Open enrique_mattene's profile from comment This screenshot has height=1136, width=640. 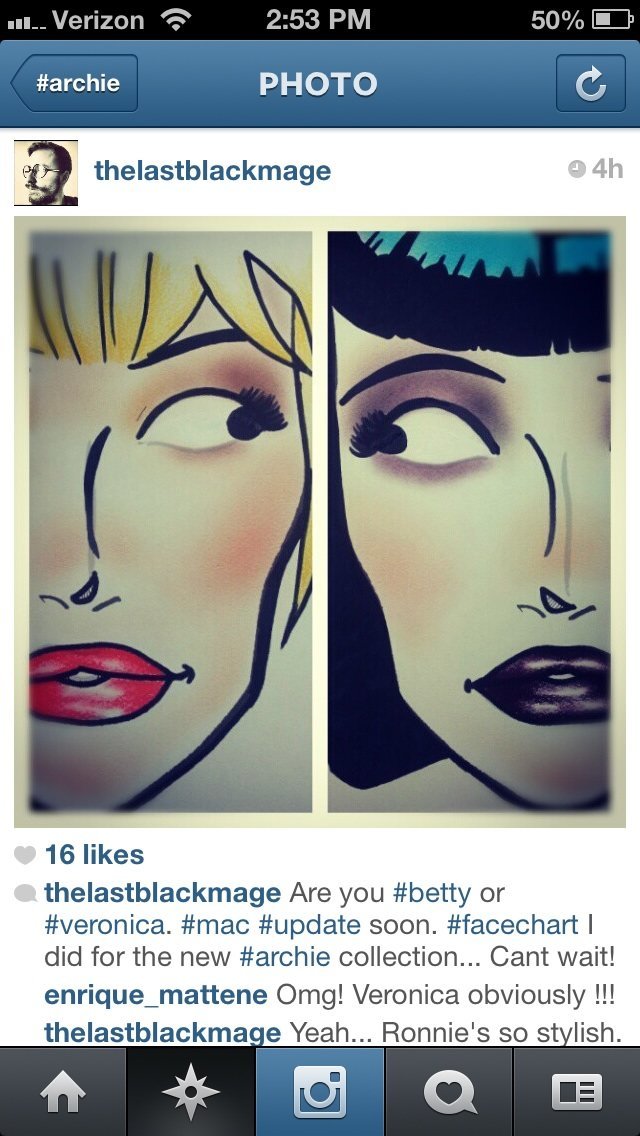(155, 995)
